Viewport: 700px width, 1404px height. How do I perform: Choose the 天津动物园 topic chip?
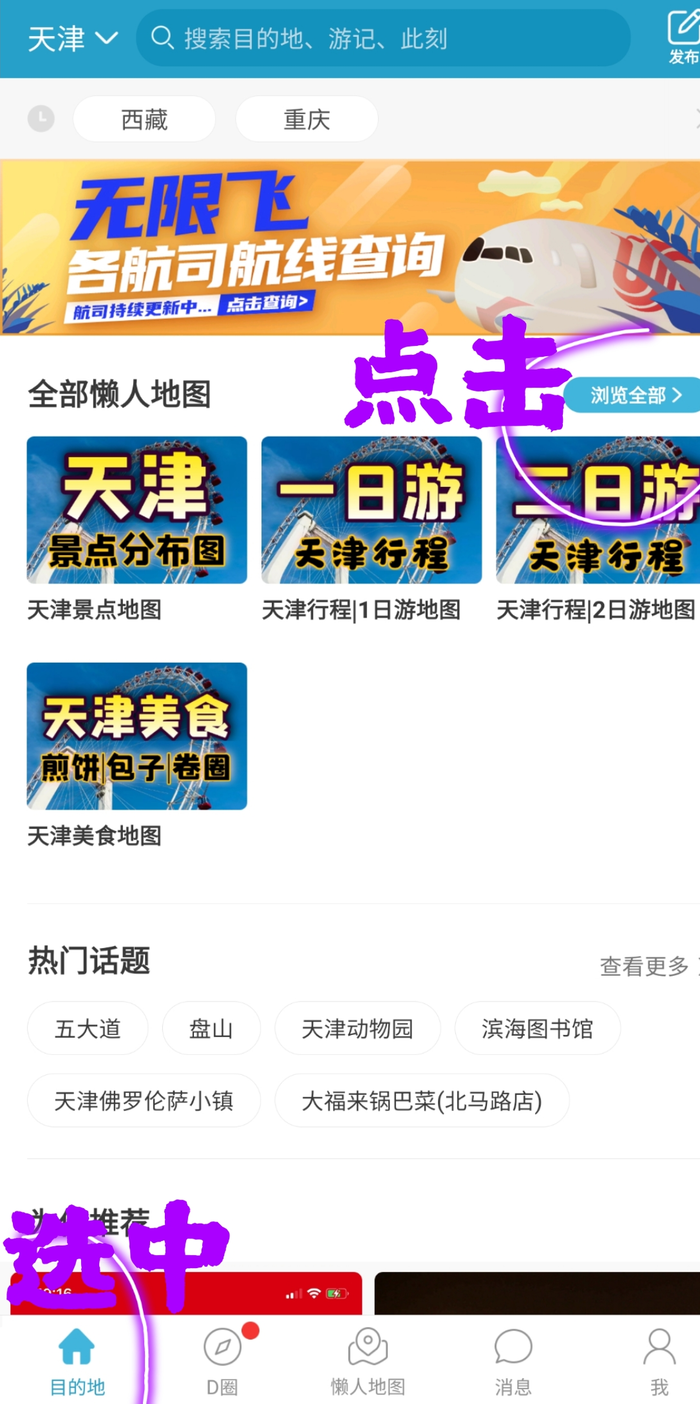click(x=357, y=1028)
